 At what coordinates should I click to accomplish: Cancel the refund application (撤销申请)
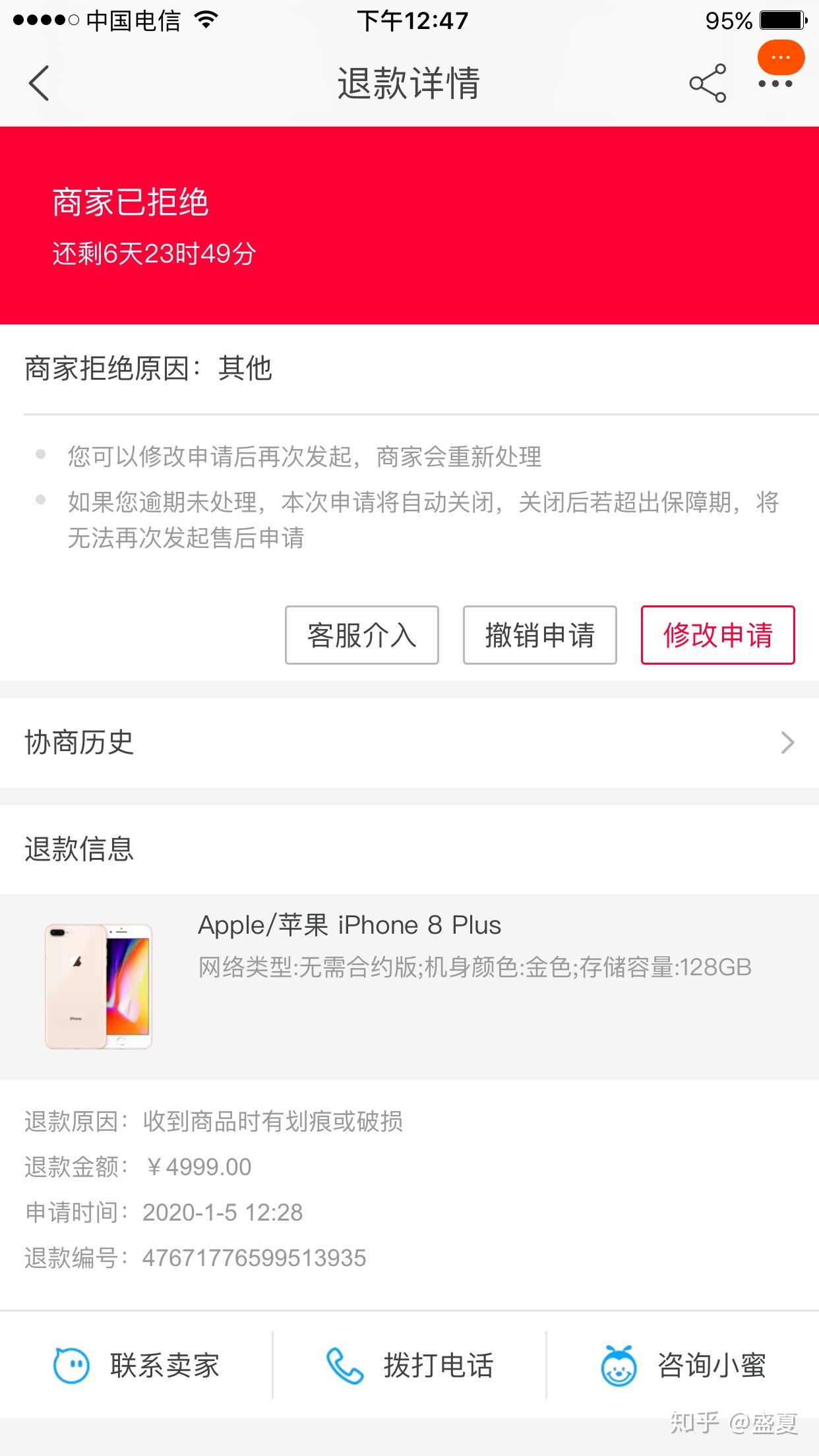pos(539,634)
